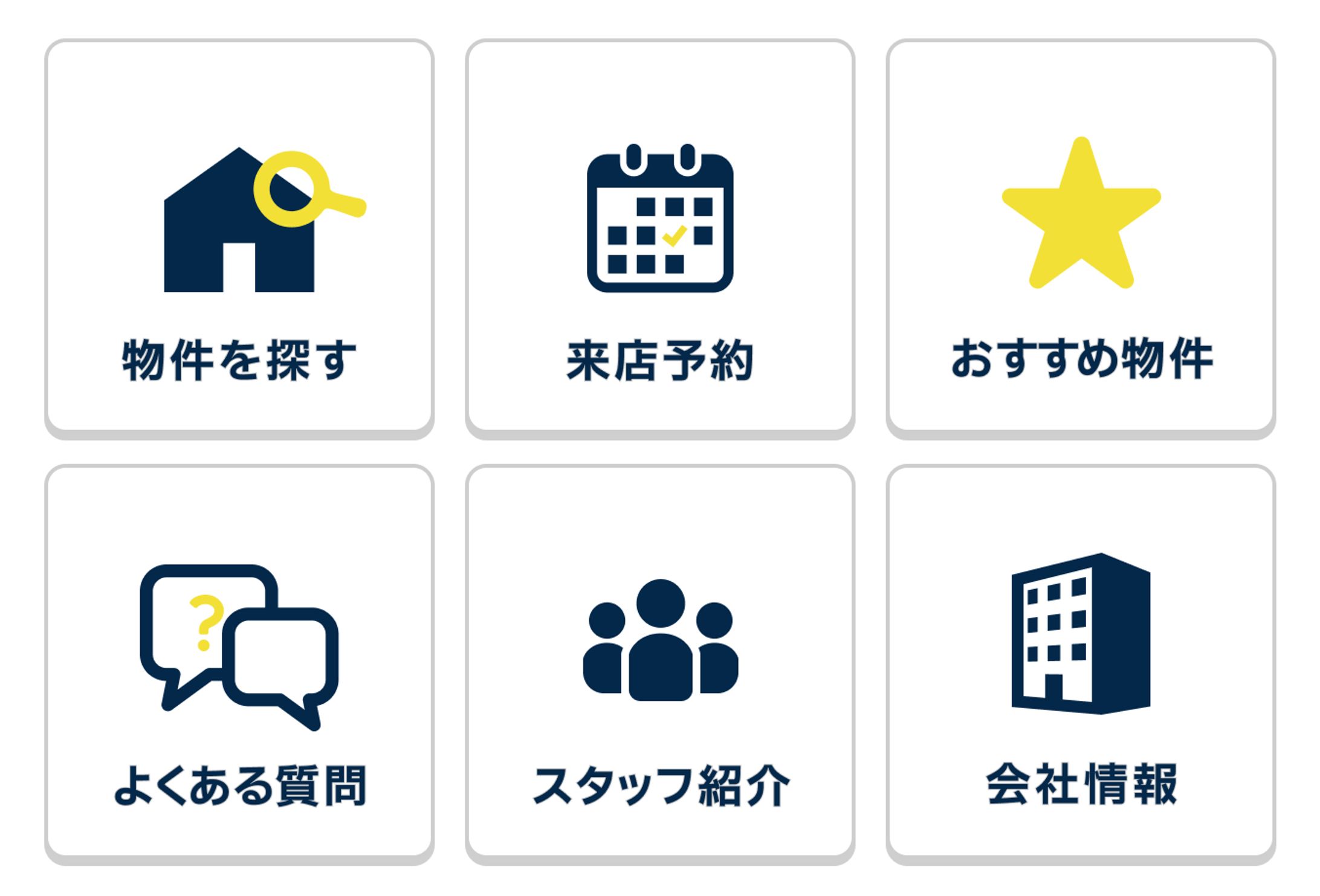Open the 物件を探す property search card
This screenshot has width=1320, height=896.
[239, 238]
